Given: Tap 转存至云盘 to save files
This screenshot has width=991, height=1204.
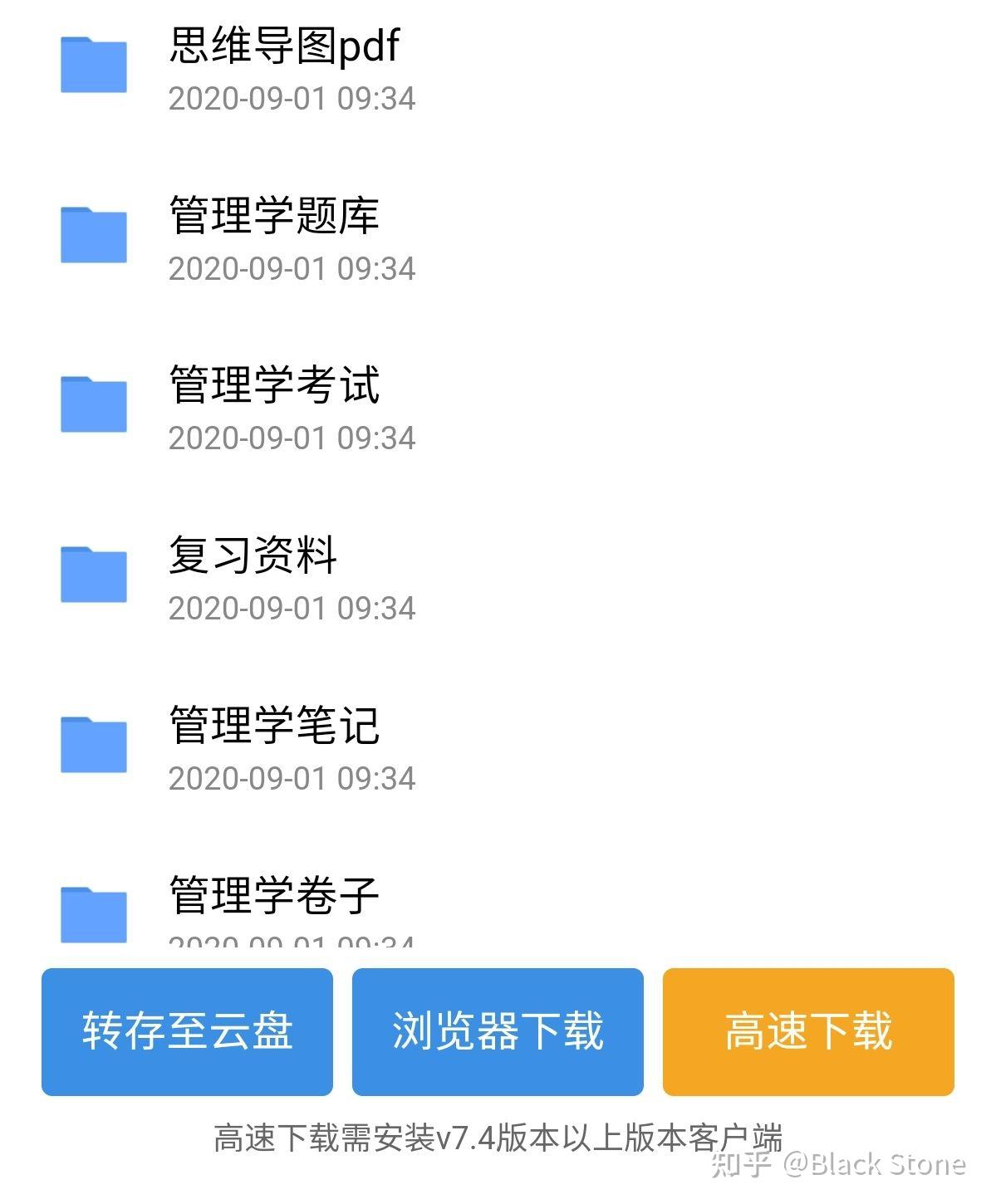Looking at the screenshot, I should click(x=187, y=1031).
